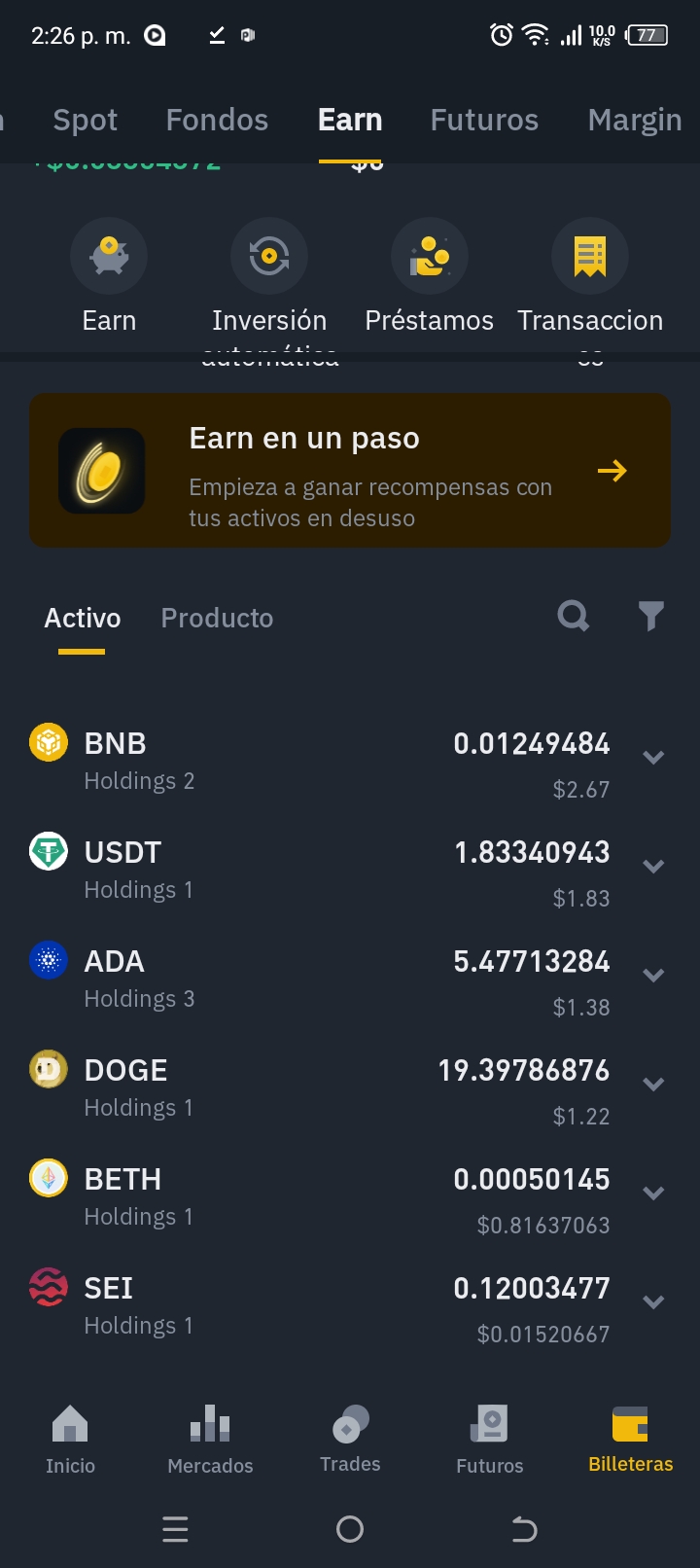Image resolution: width=700 pixels, height=1568 pixels.
Task: Switch to the Fondos tab
Action: (x=217, y=120)
